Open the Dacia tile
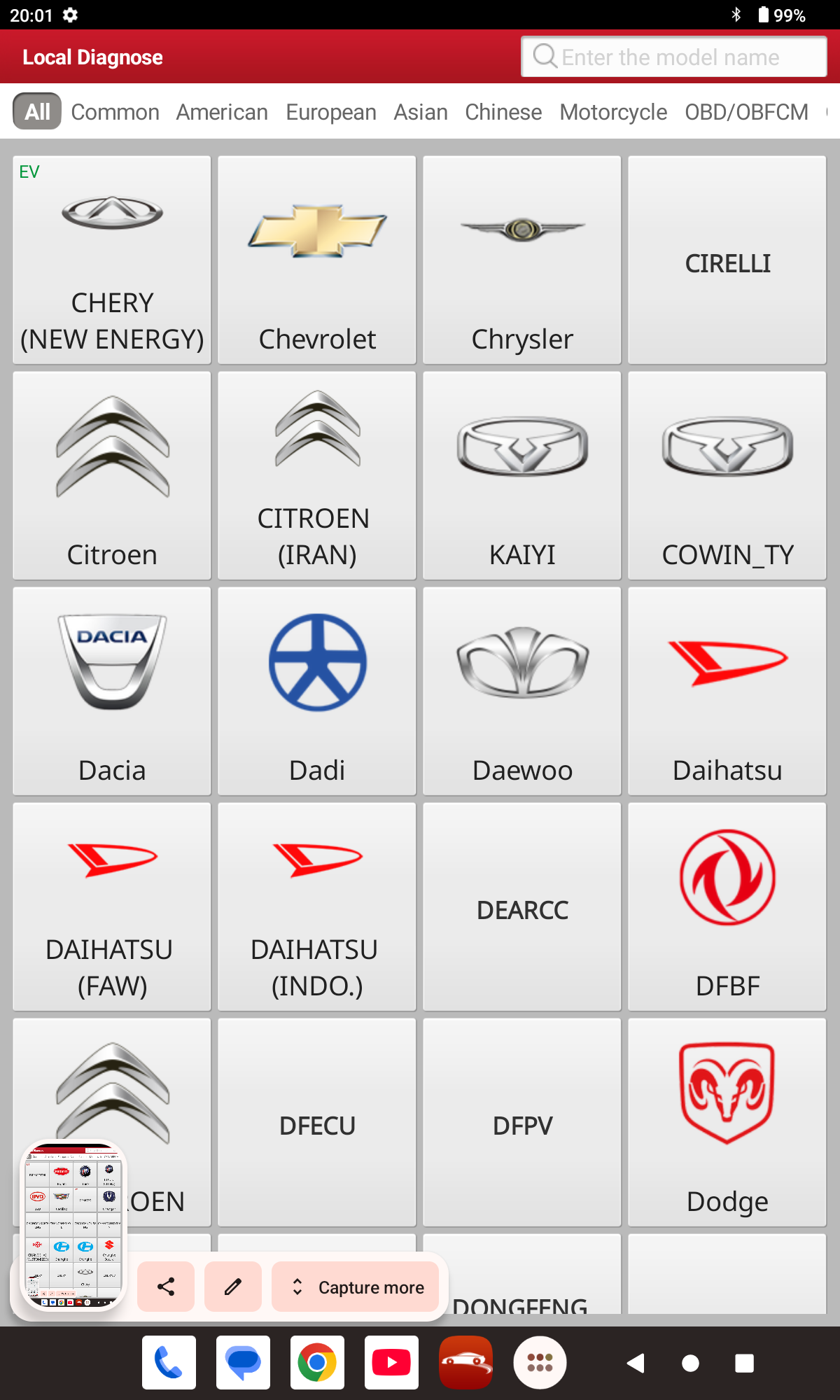 point(112,691)
